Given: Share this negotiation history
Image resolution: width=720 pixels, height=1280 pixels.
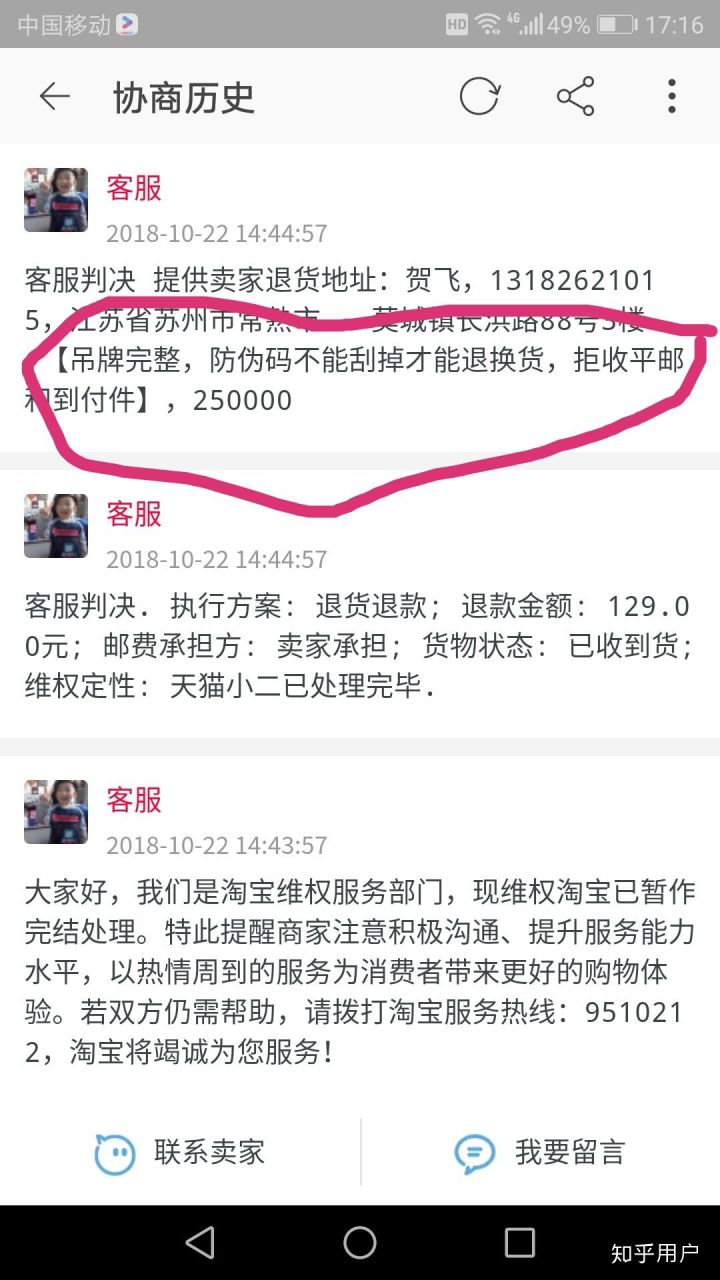Looking at the screenshot, I should click(575, 97).
